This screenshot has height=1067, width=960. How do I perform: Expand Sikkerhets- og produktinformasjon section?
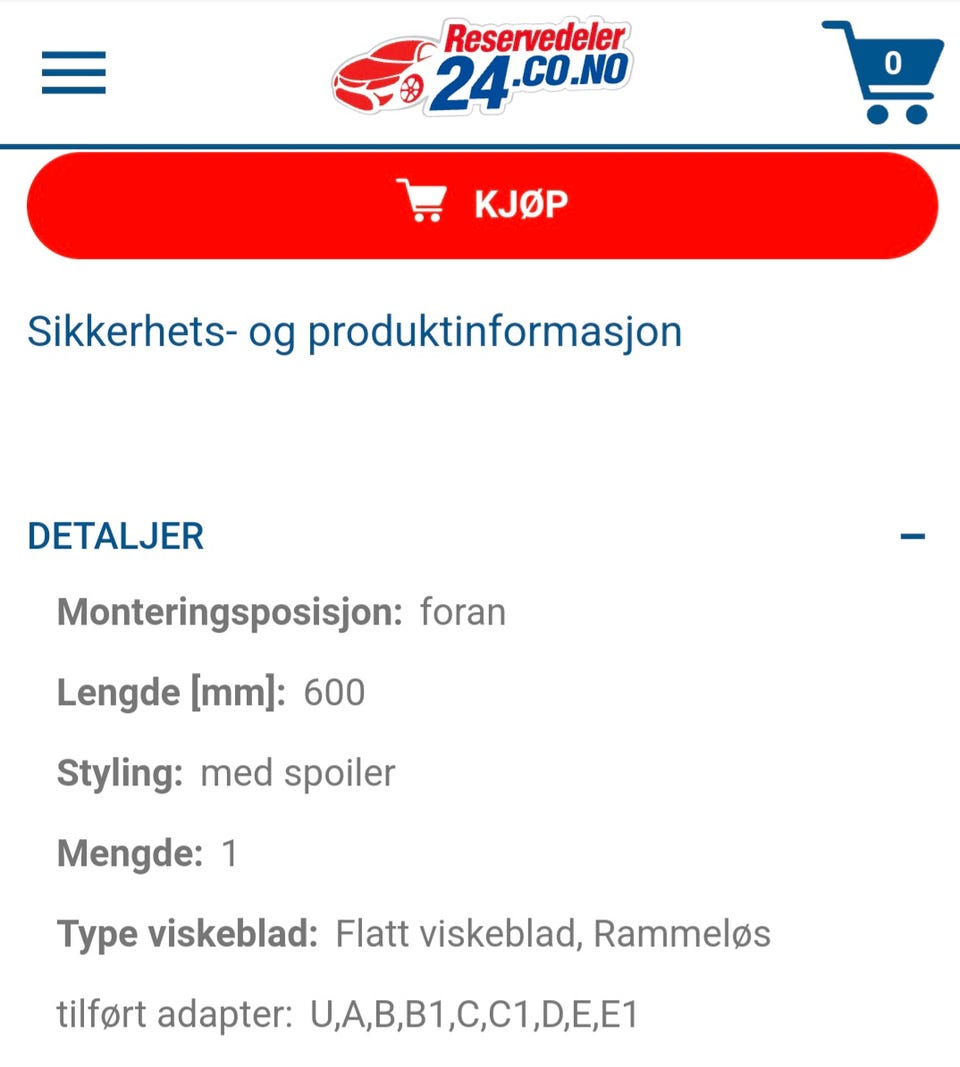click(x=355, y=331)
